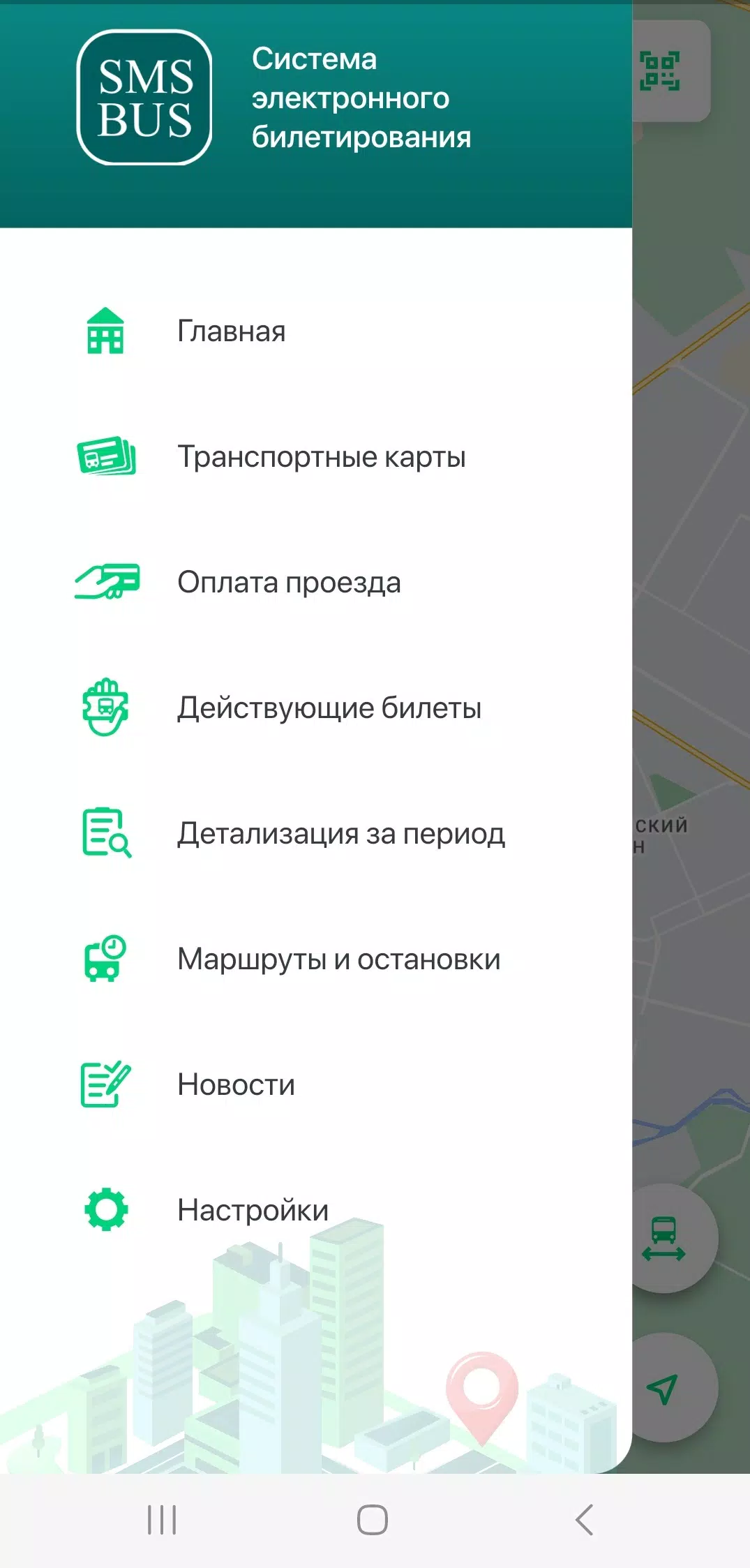The height and width of the screenshot is (1568, 750).
Task: Click the SMS BUS logo
Action: pos(143,96)
